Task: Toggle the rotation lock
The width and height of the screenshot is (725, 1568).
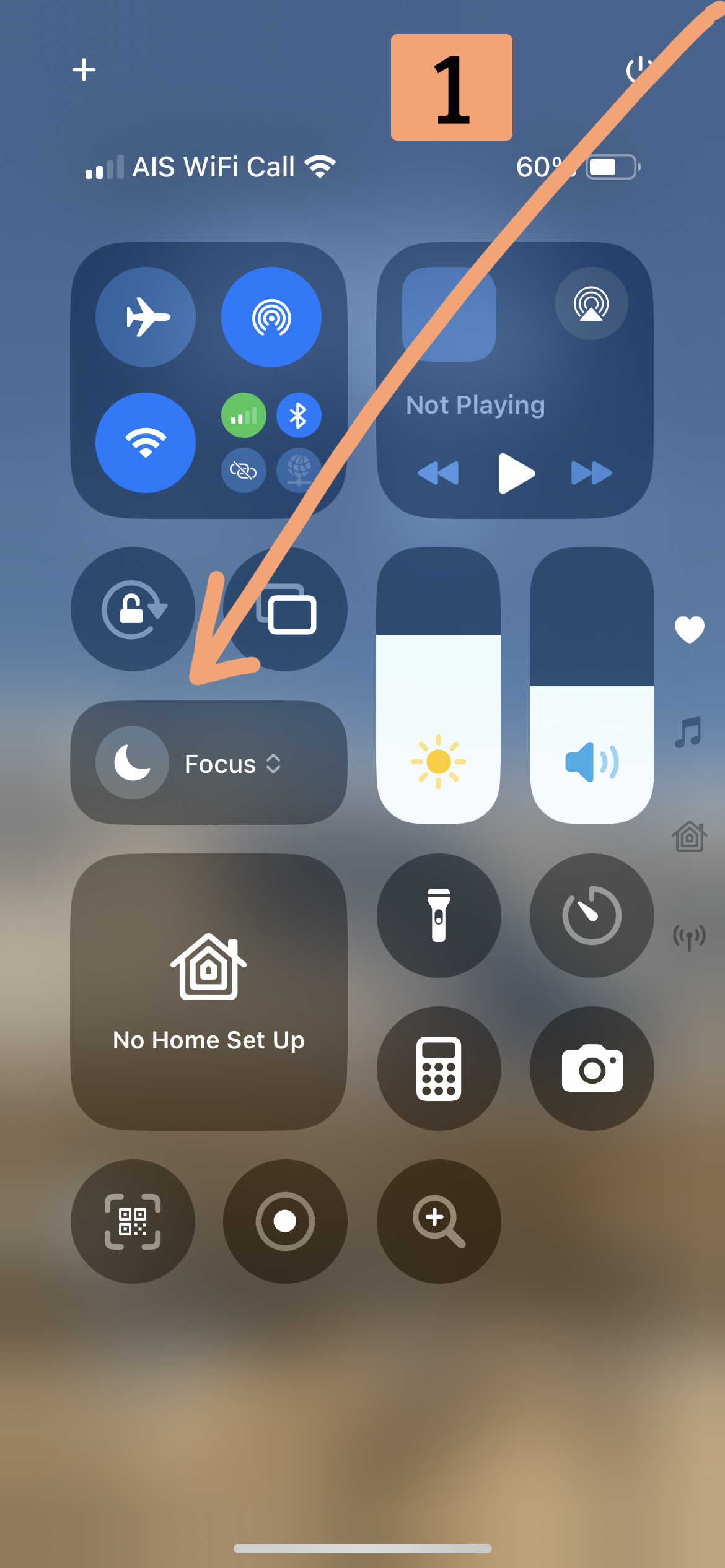Action: [133, 609]
